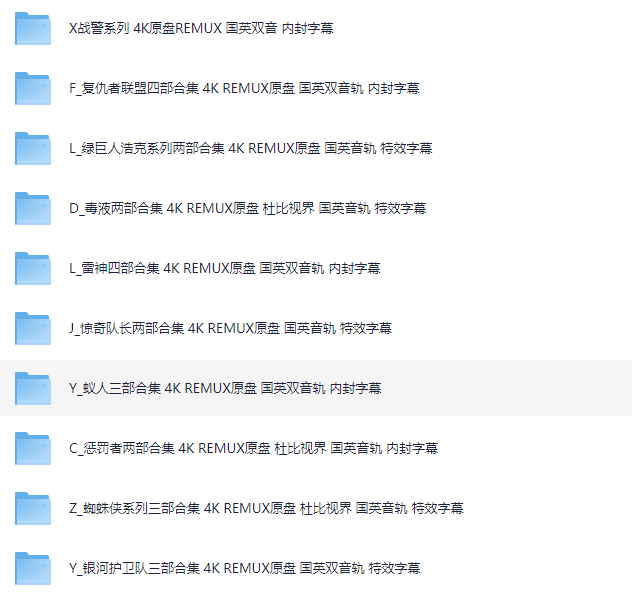Open the L_雷神四部合集 folder
This screenshot has height=594, width=632.
(224, 268)
